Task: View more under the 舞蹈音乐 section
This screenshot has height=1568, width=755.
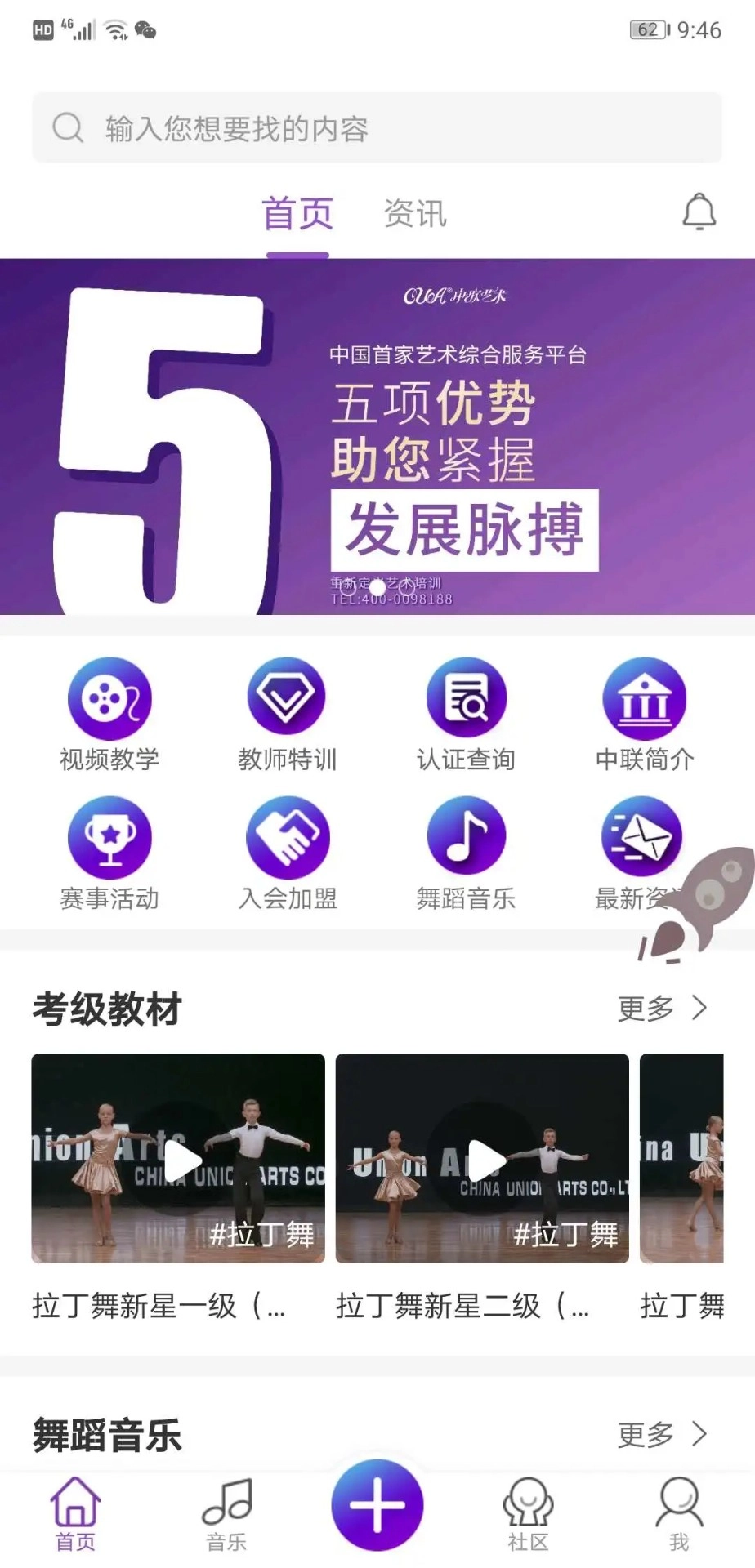Action: point(662,1434)
